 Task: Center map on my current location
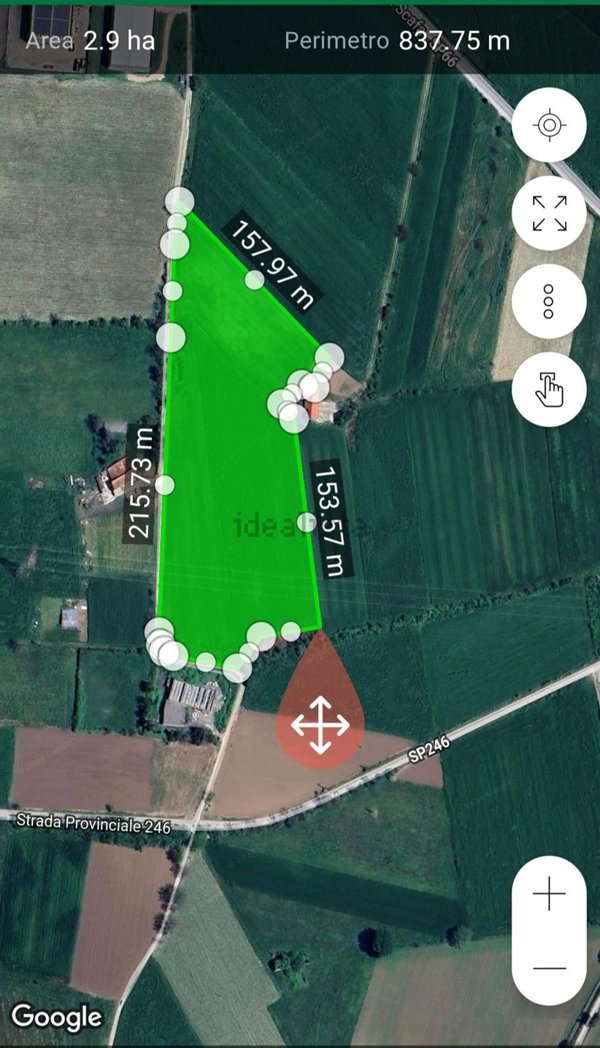pos(548,125)
